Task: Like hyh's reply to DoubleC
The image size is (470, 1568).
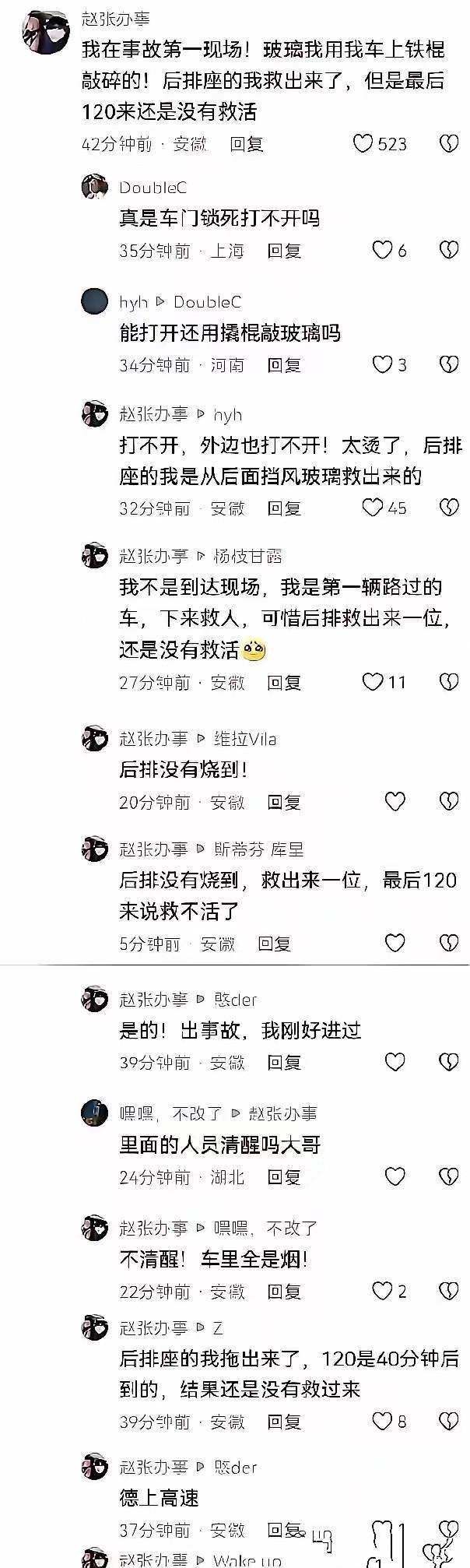Action: point(381,364)
